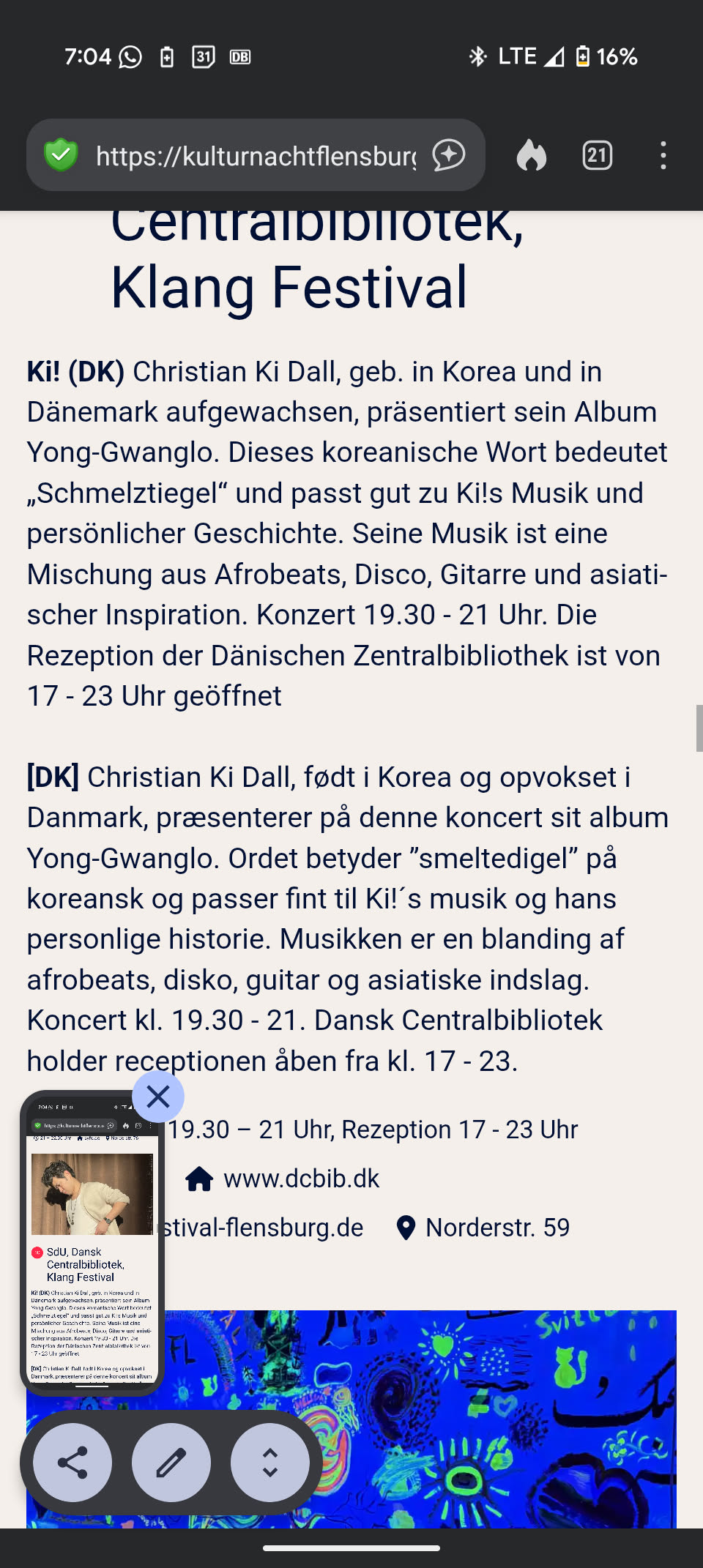This screenshot has width=703, height=1568.
Task: Open the AI chat icon in address bar
Action: (448, 155)
